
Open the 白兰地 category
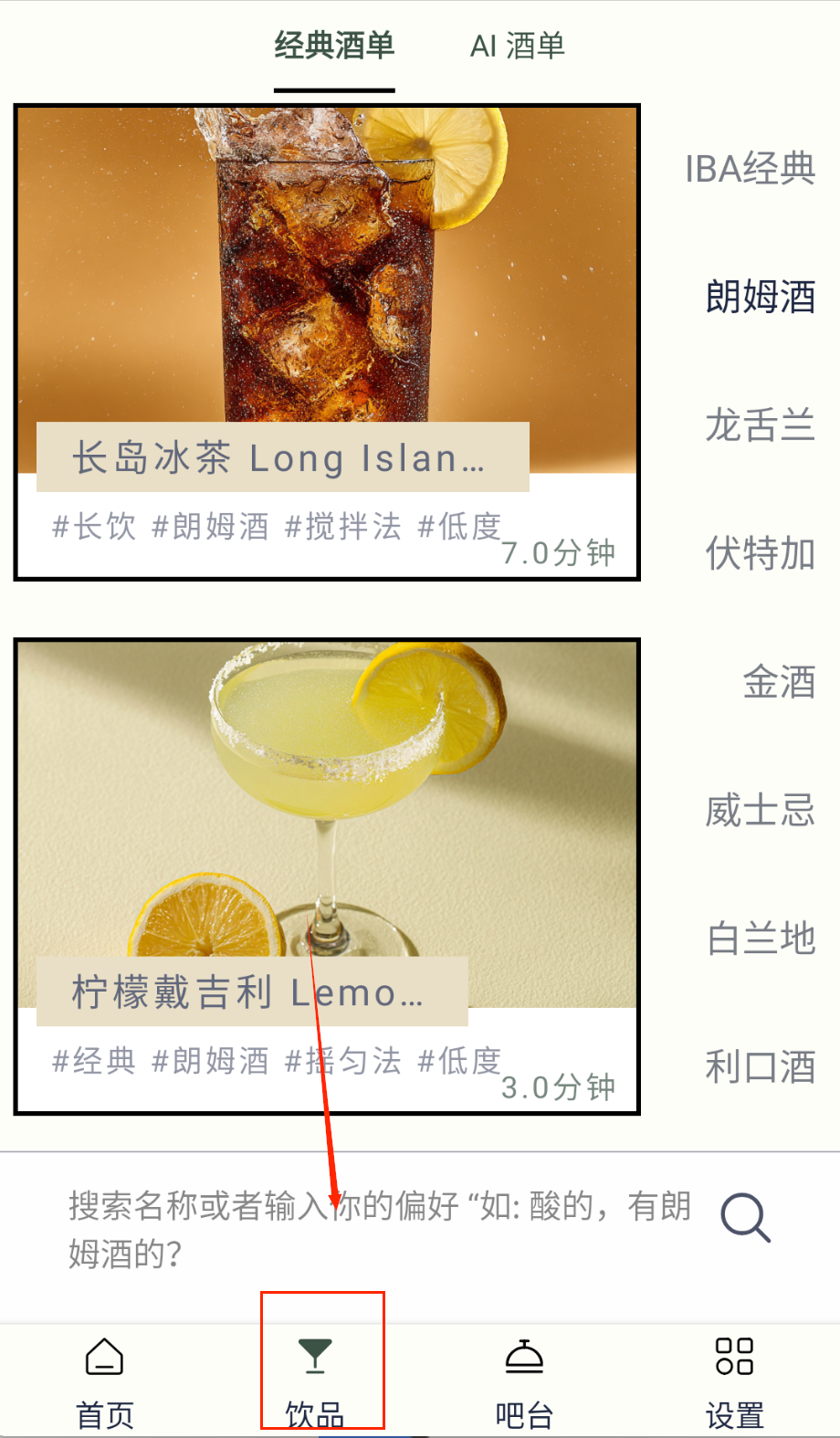(x=760, y=939)
